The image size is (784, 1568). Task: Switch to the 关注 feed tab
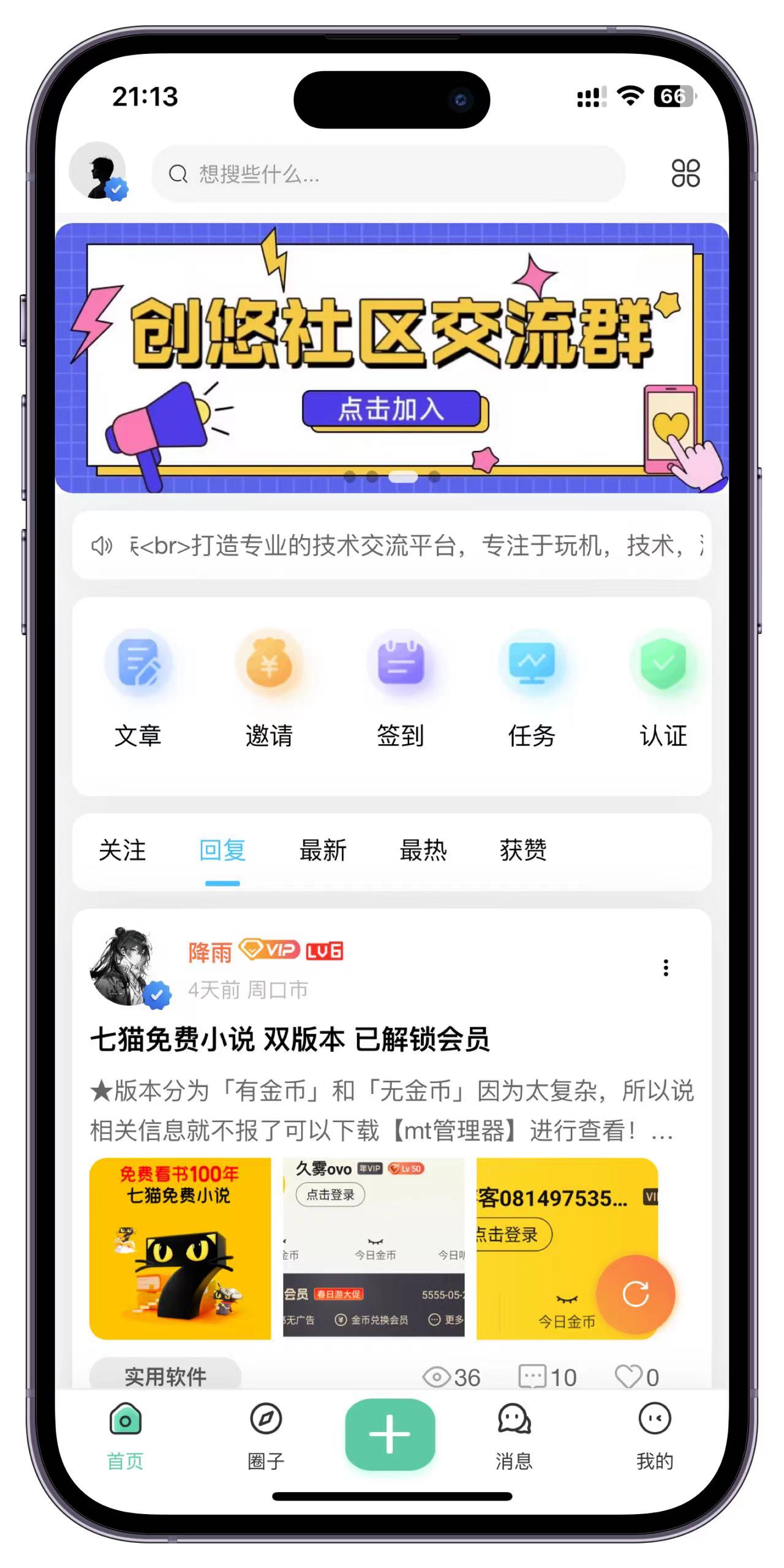122,851
